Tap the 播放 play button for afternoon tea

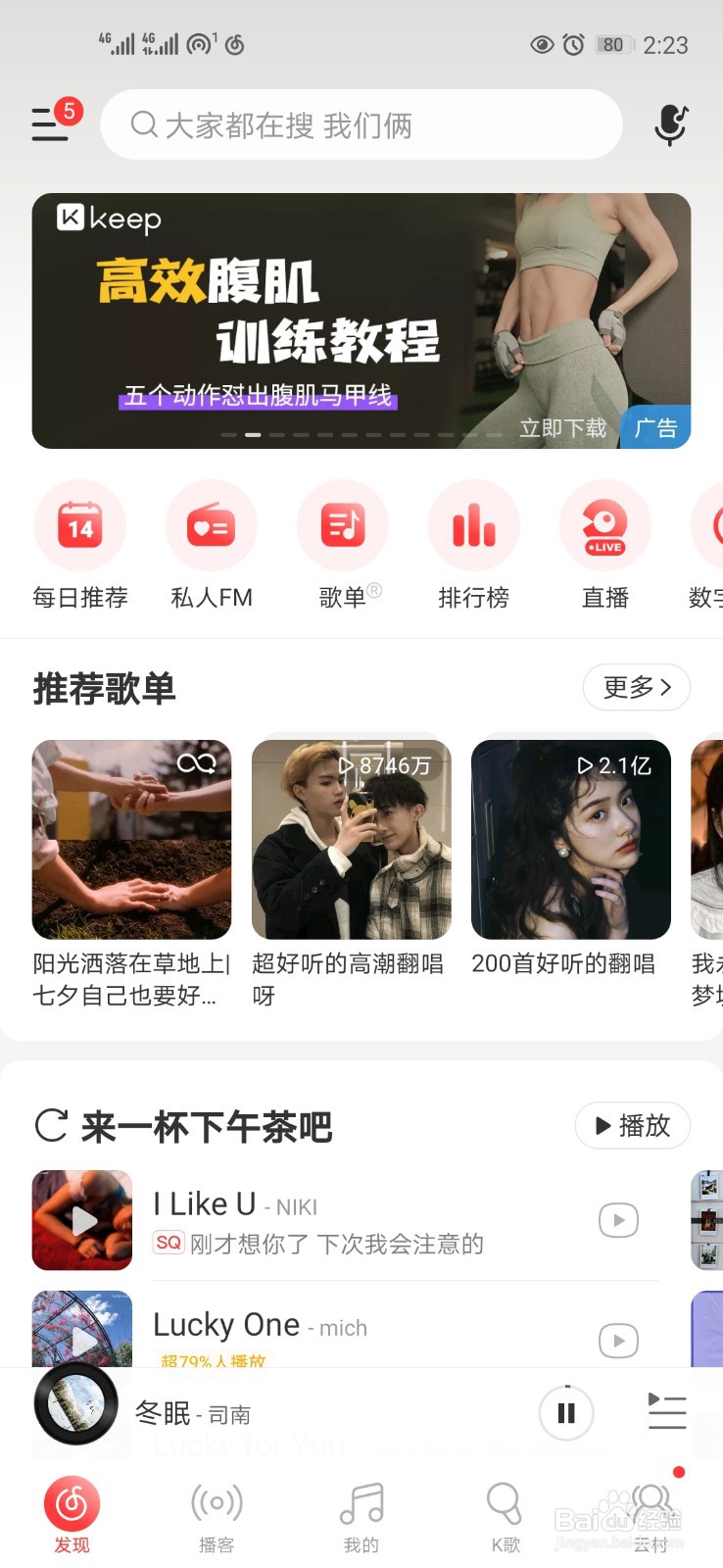632,1125
